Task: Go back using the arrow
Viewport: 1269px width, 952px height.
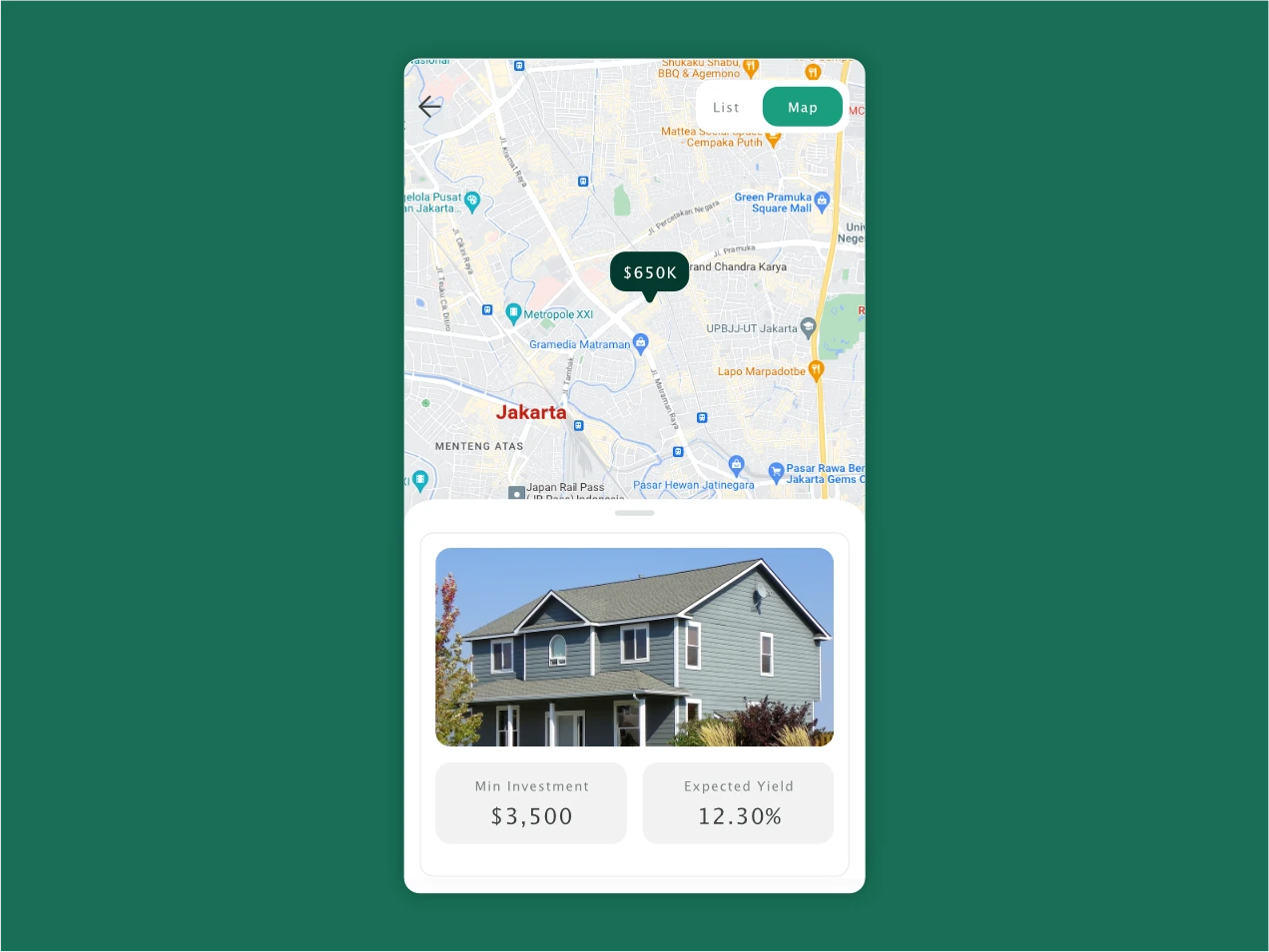Action: coord(429,107)
